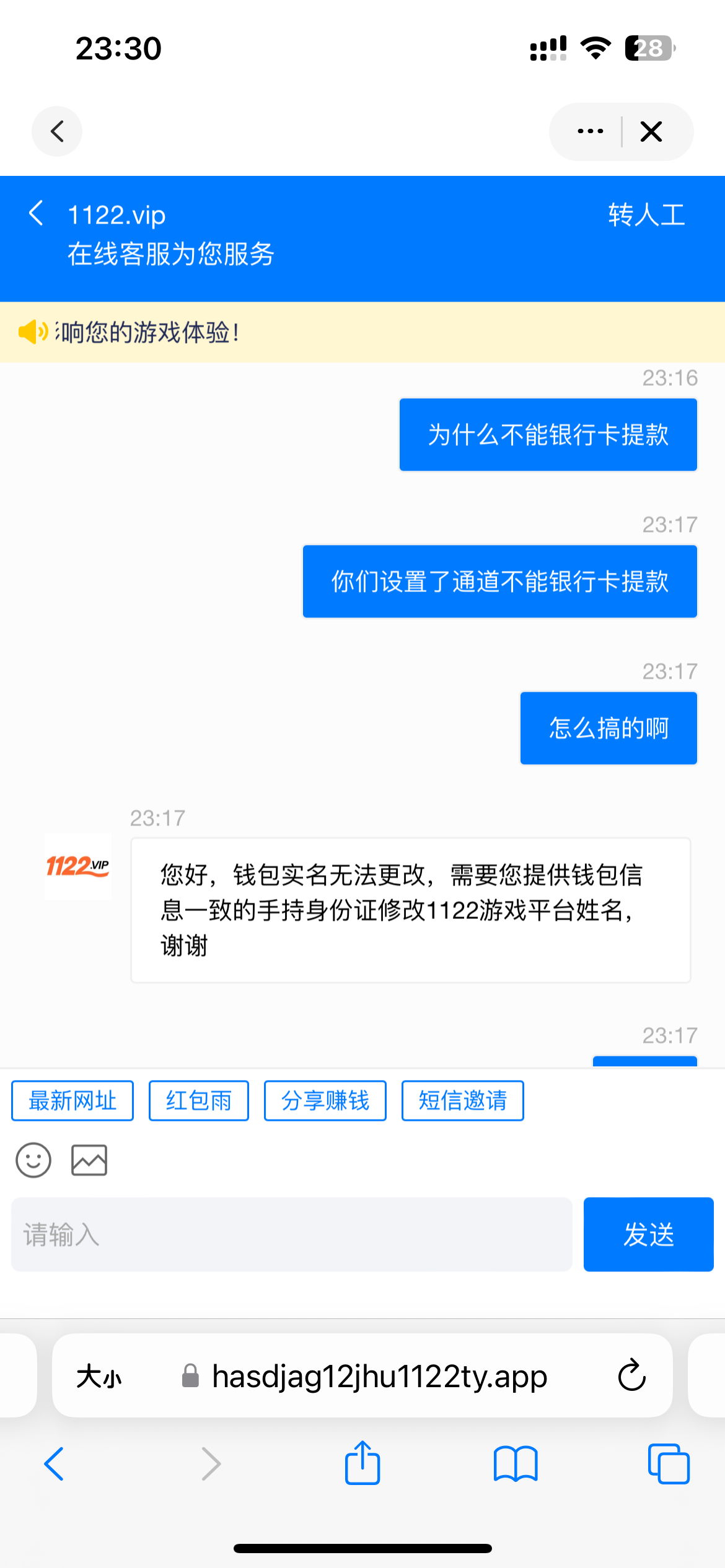Screen dimensions: 725x1568
Task: Reload the current web page
Action: [631, 1375]
